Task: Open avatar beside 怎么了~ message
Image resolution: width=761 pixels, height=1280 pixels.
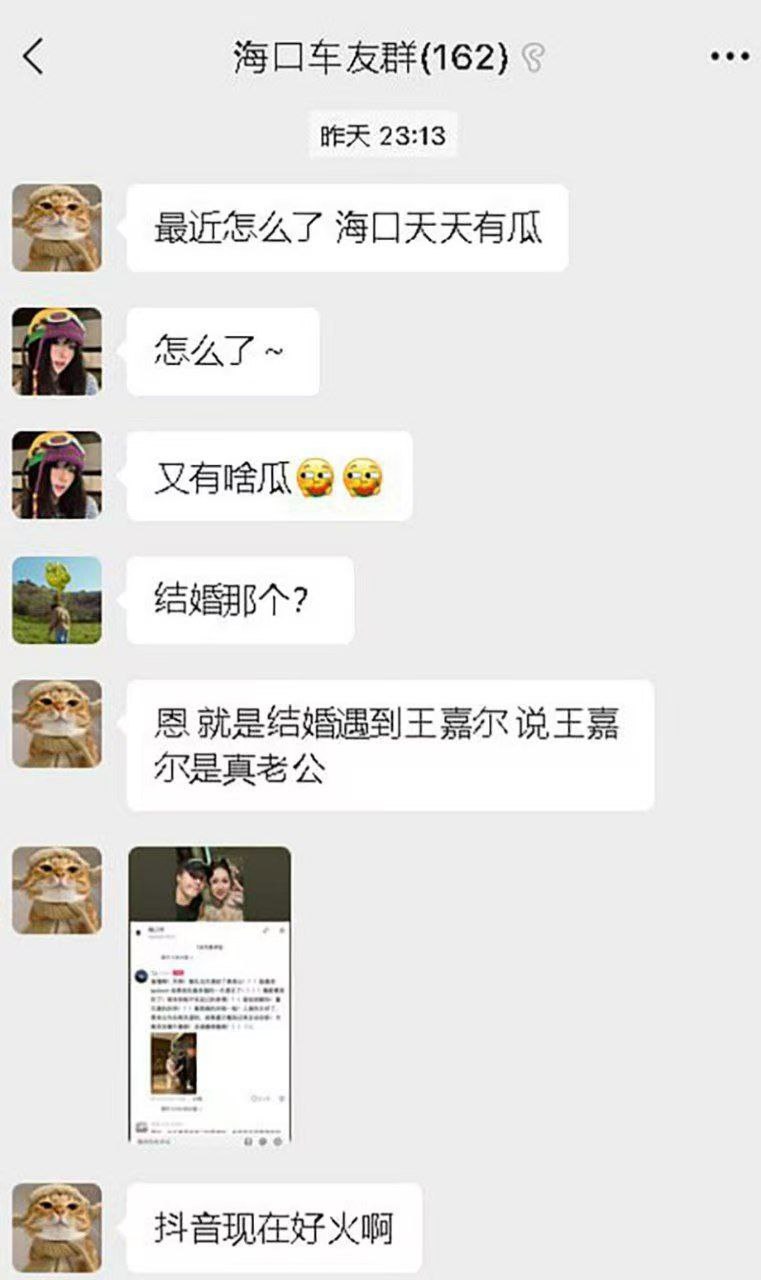Action: click(x=57, y=351)
